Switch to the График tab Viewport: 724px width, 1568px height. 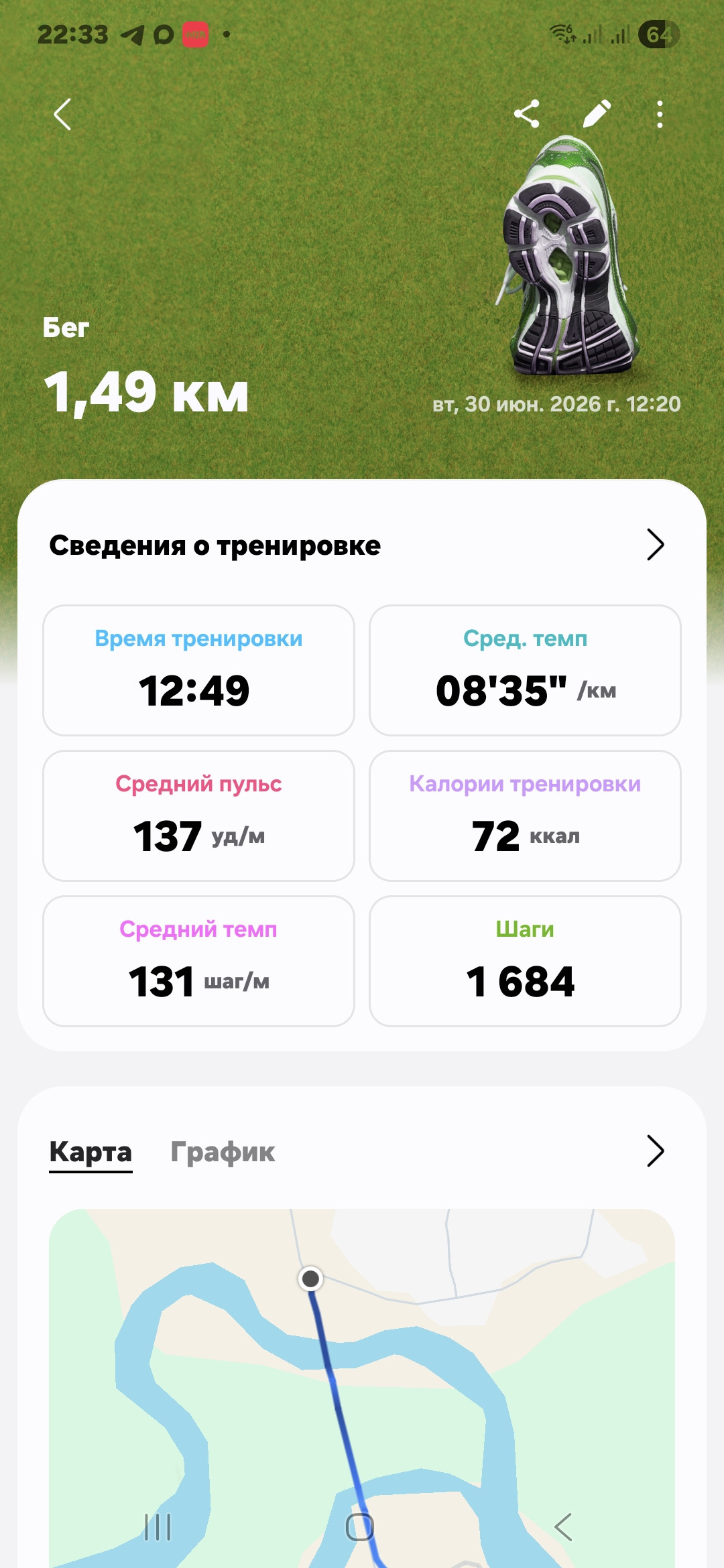click(223, 1152)
